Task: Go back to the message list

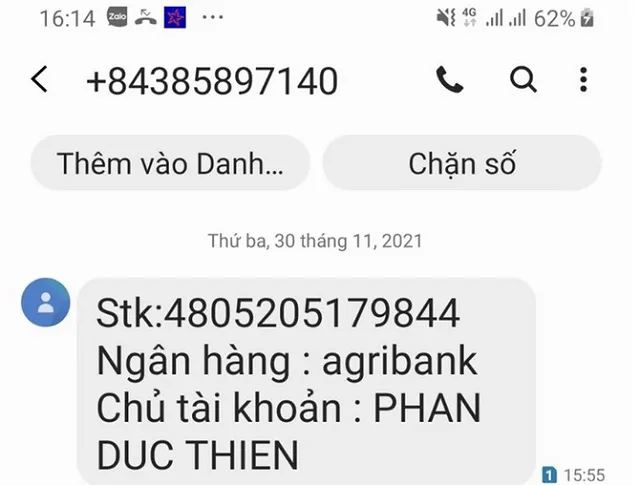Action: 39,80
